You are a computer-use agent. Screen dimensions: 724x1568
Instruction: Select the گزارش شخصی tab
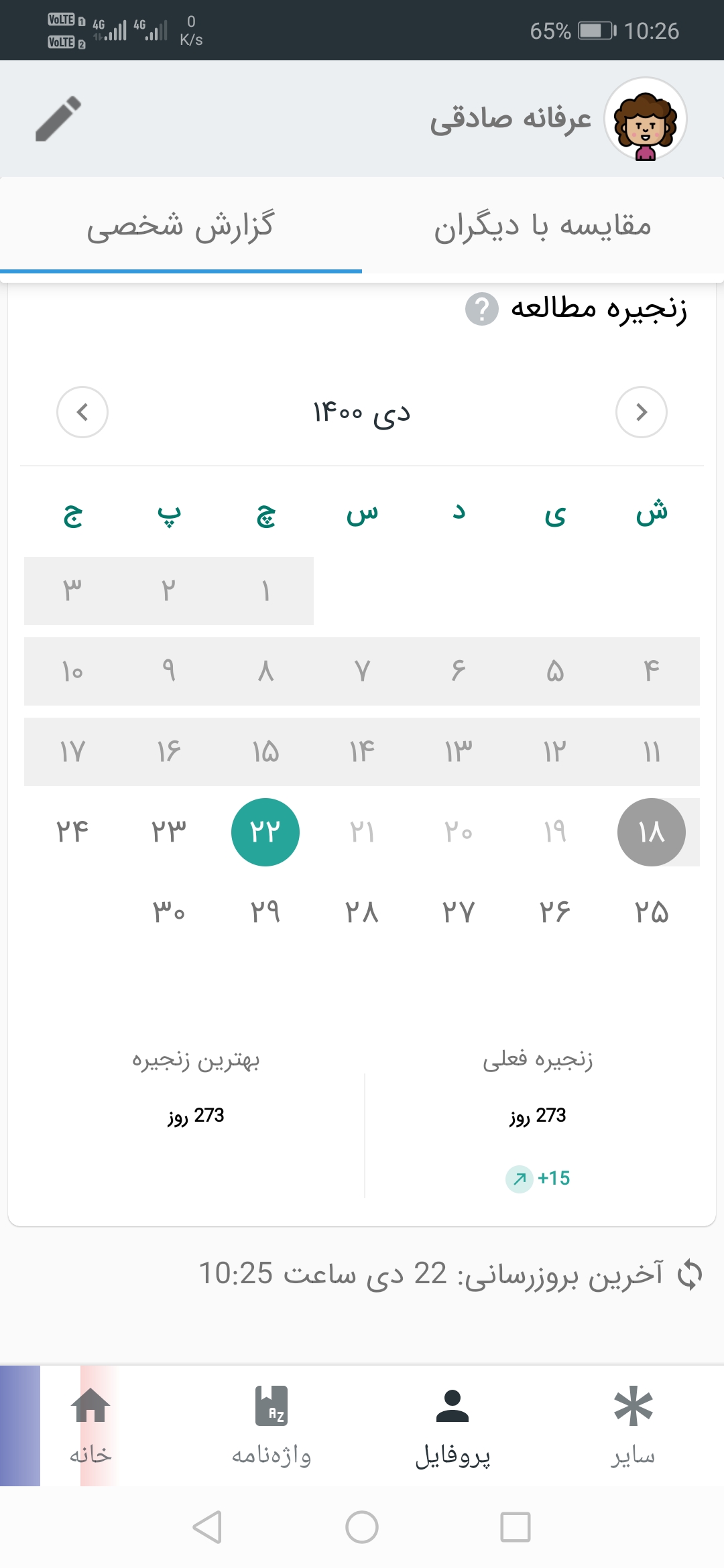point(181,226)
